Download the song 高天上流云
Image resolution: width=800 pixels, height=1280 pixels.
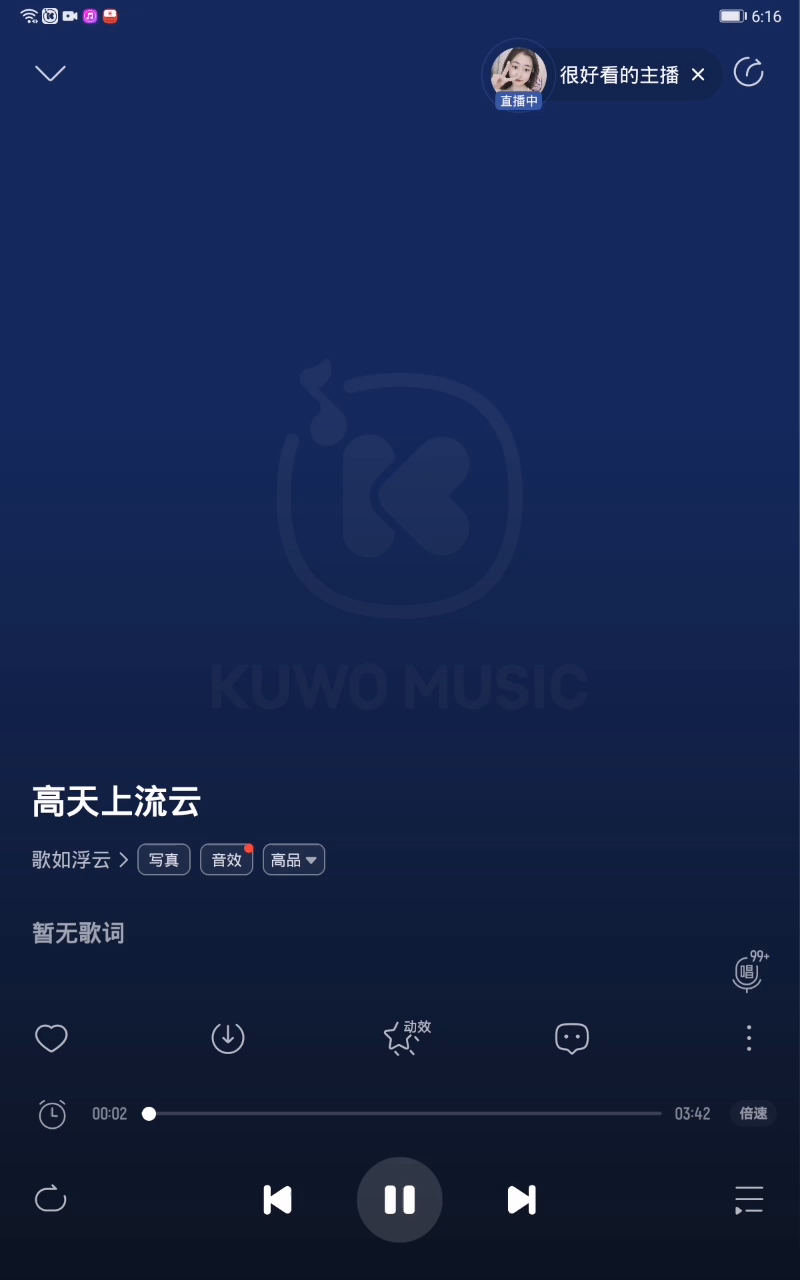tap(228, 1038)
